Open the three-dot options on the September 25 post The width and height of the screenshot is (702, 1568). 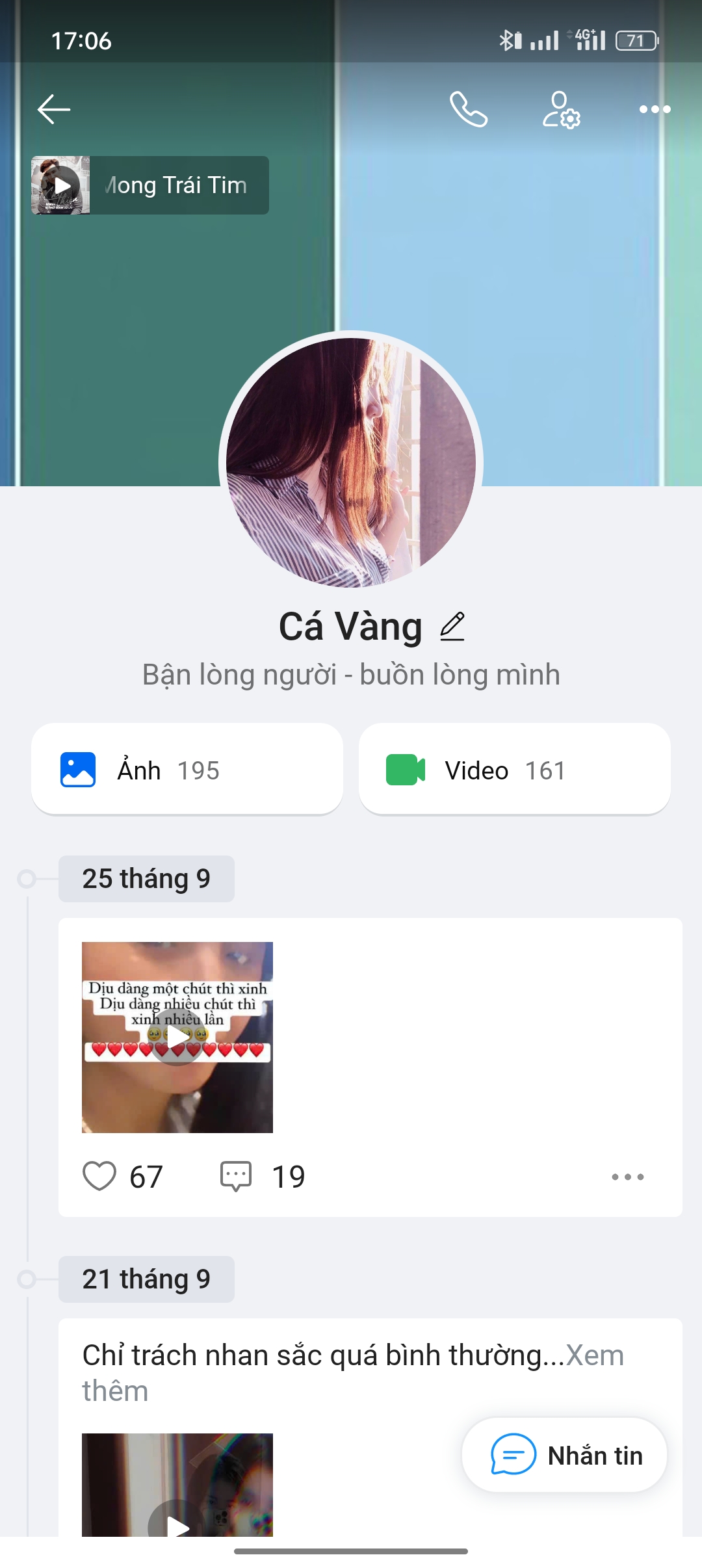point(626,1175)
